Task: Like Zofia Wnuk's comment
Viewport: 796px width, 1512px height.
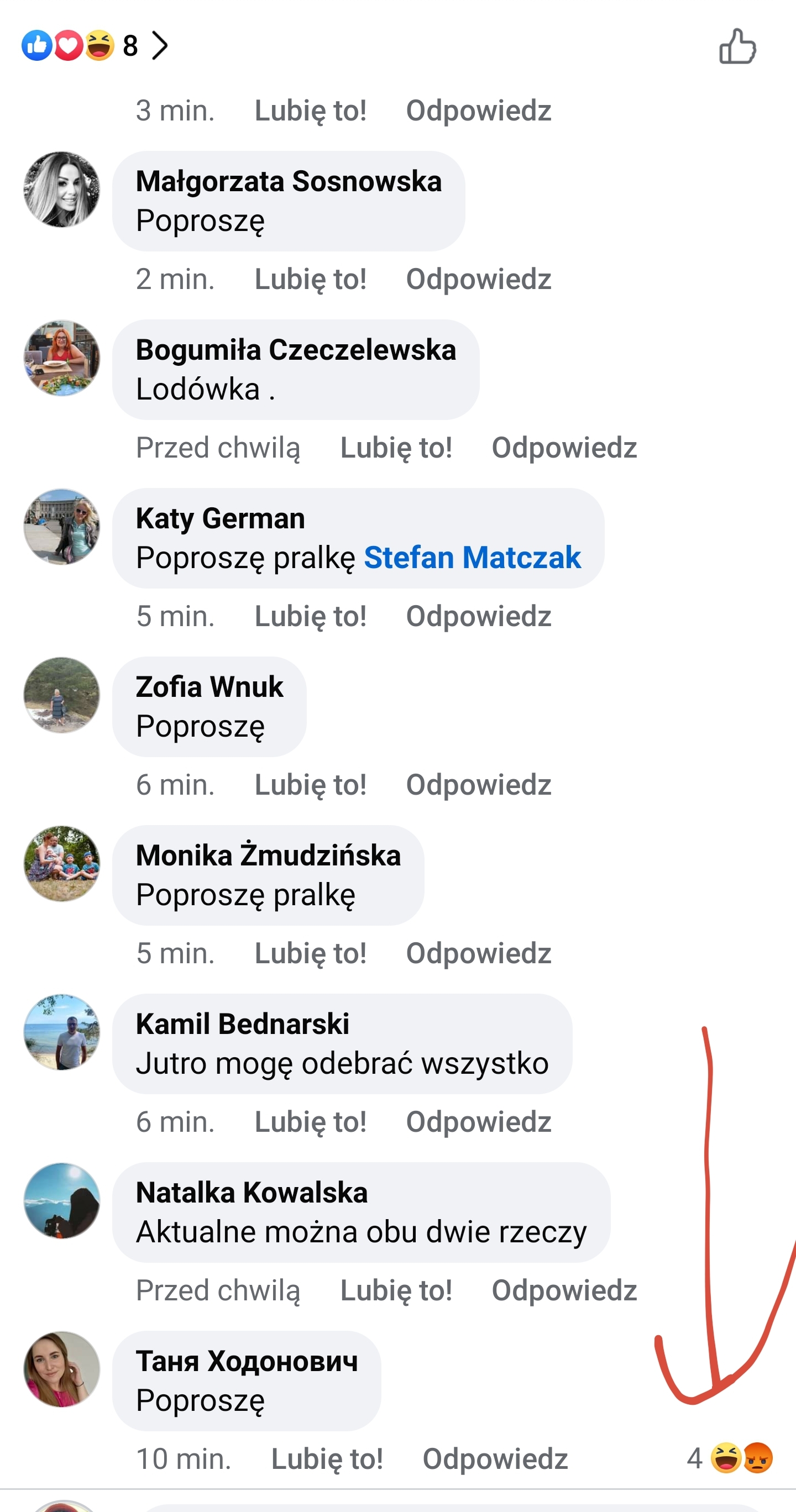Action: click(x=310, y=785)
